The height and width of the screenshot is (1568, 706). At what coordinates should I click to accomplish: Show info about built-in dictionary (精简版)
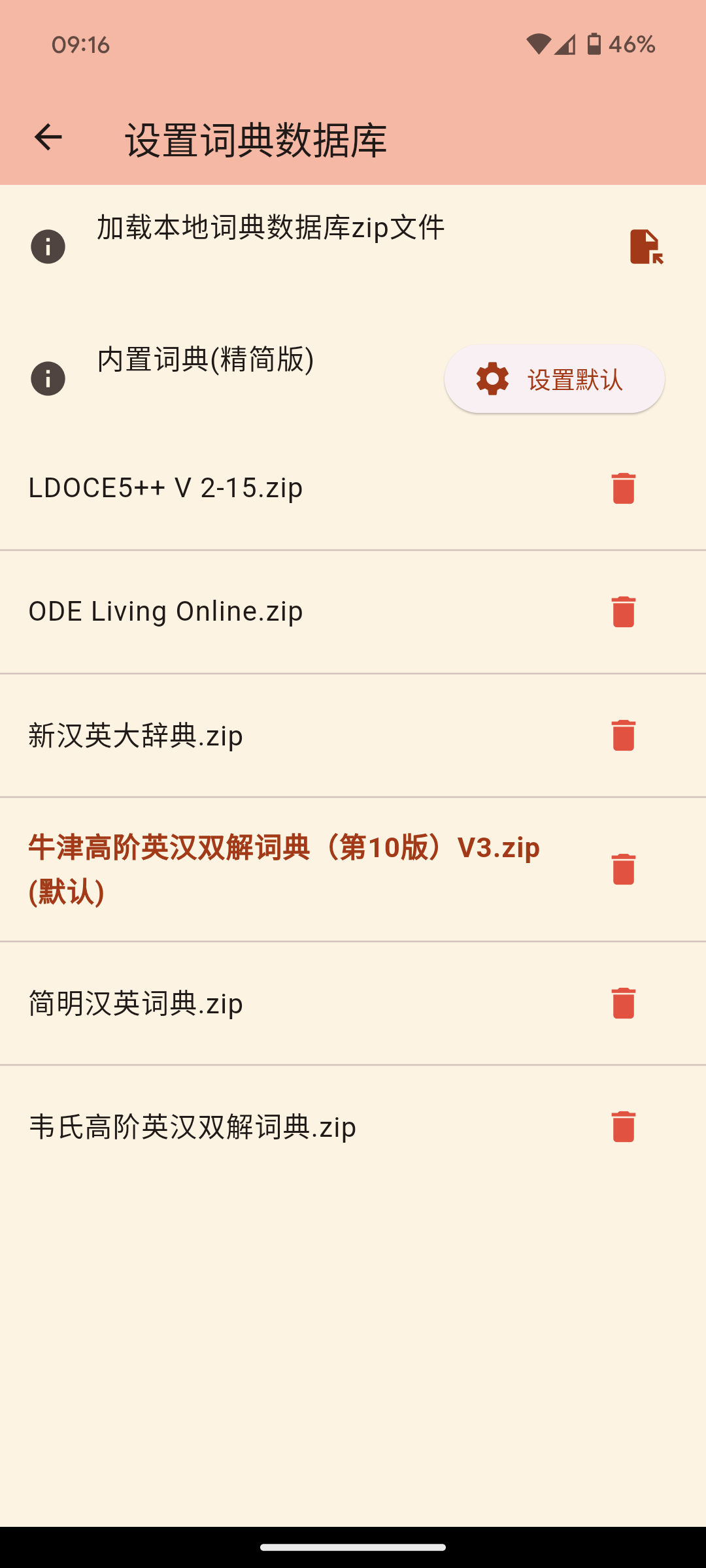(48, 379)
